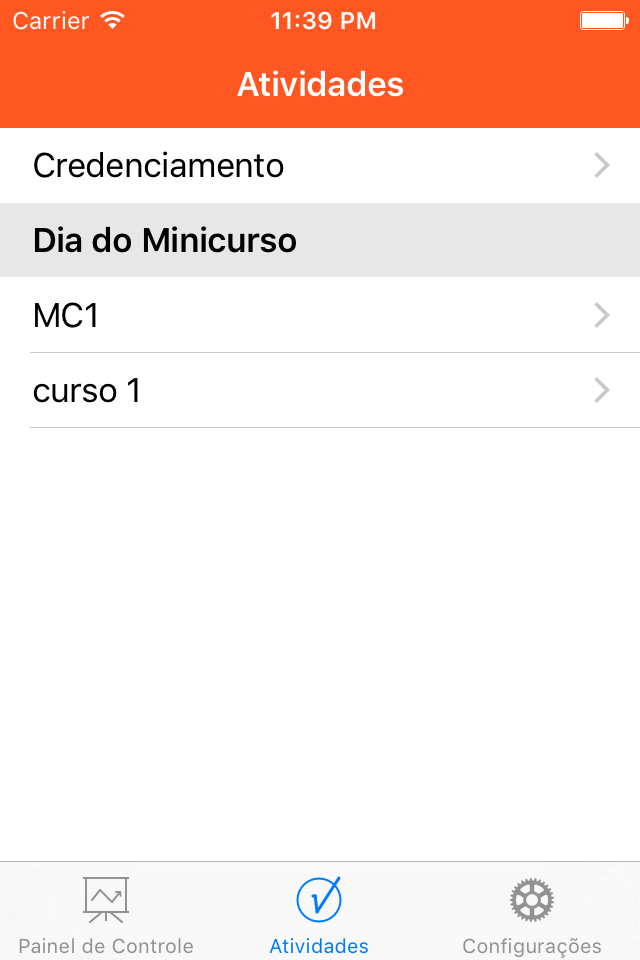Go to the Configurações tab
The width and height of the screenshot is (640, 960).
click(x=531, y=914)
